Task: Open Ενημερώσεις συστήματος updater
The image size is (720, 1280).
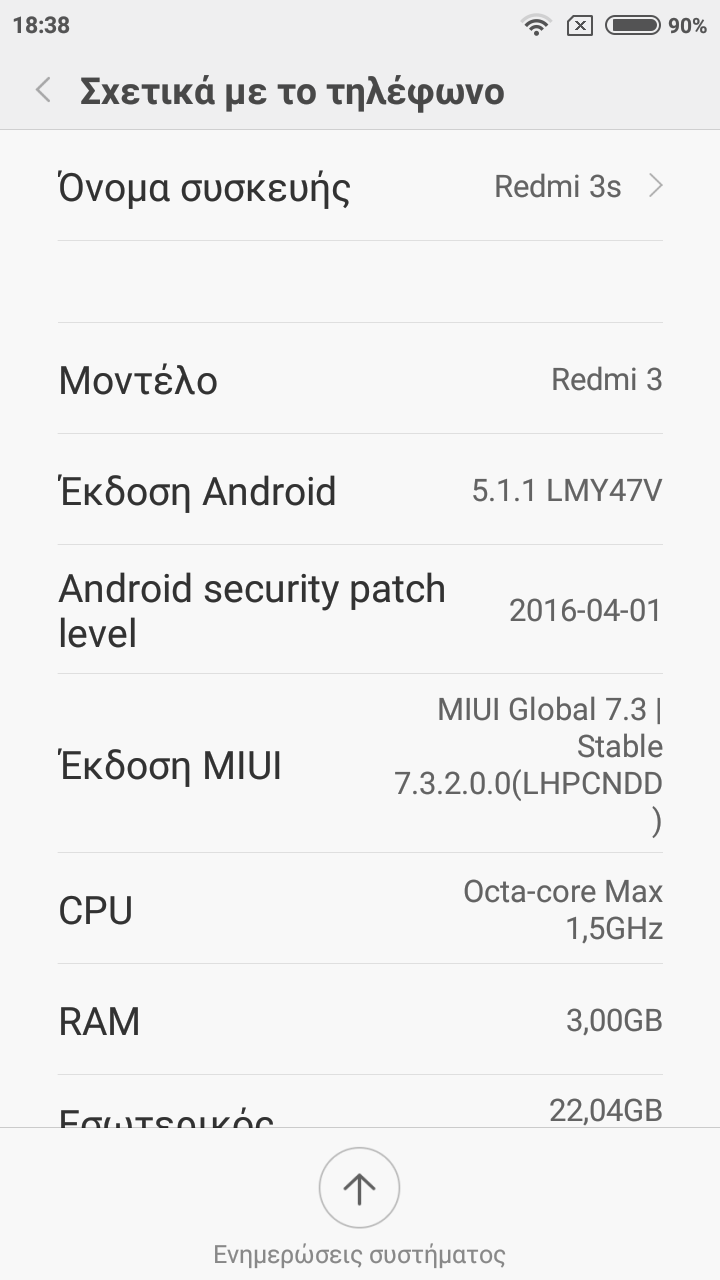Action: pos(359,1190)
